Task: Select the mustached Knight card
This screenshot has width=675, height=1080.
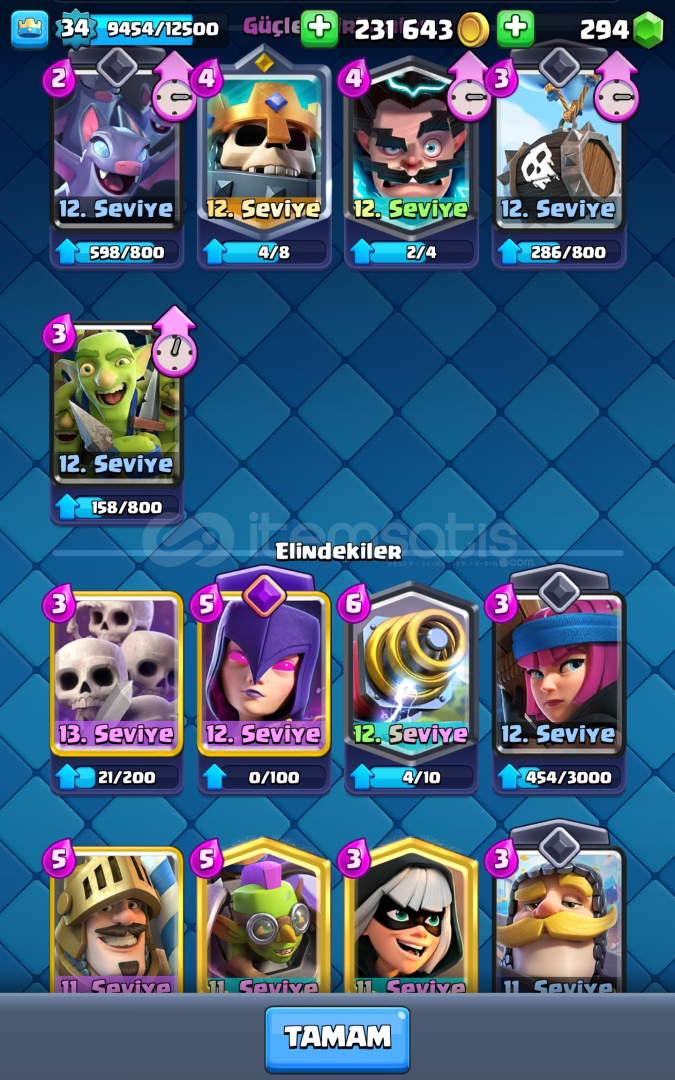Action: click(559, 920)
